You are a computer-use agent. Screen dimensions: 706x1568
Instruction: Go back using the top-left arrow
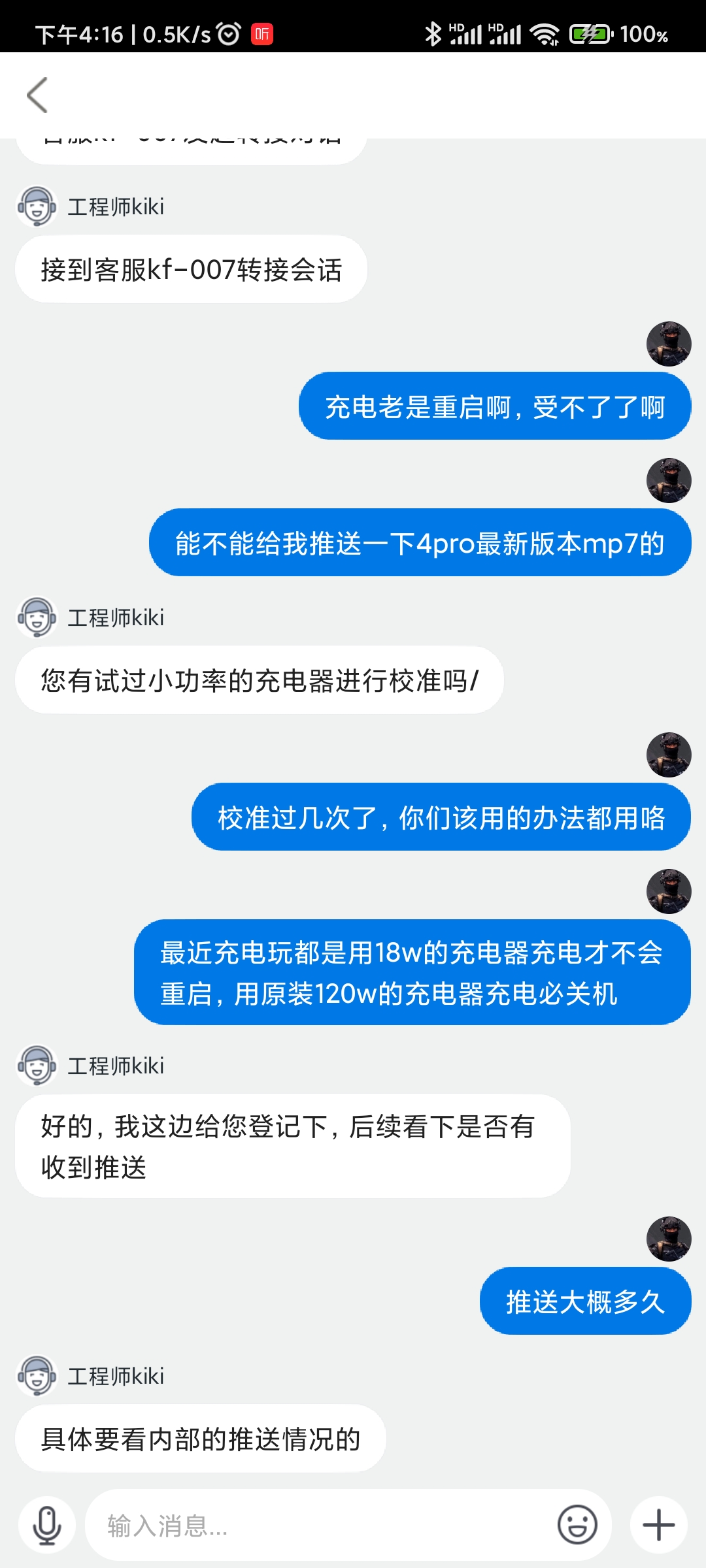(x=37, y=95)
